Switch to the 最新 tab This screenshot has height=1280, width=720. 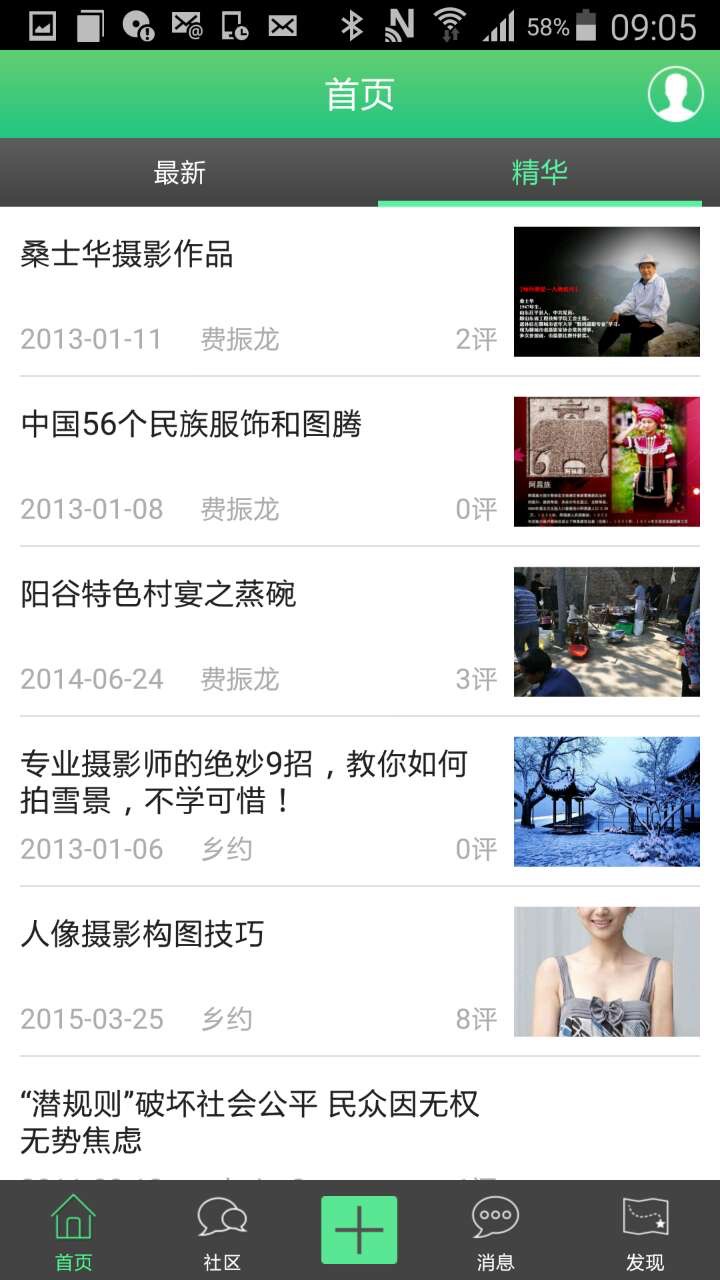coord(180,173)
